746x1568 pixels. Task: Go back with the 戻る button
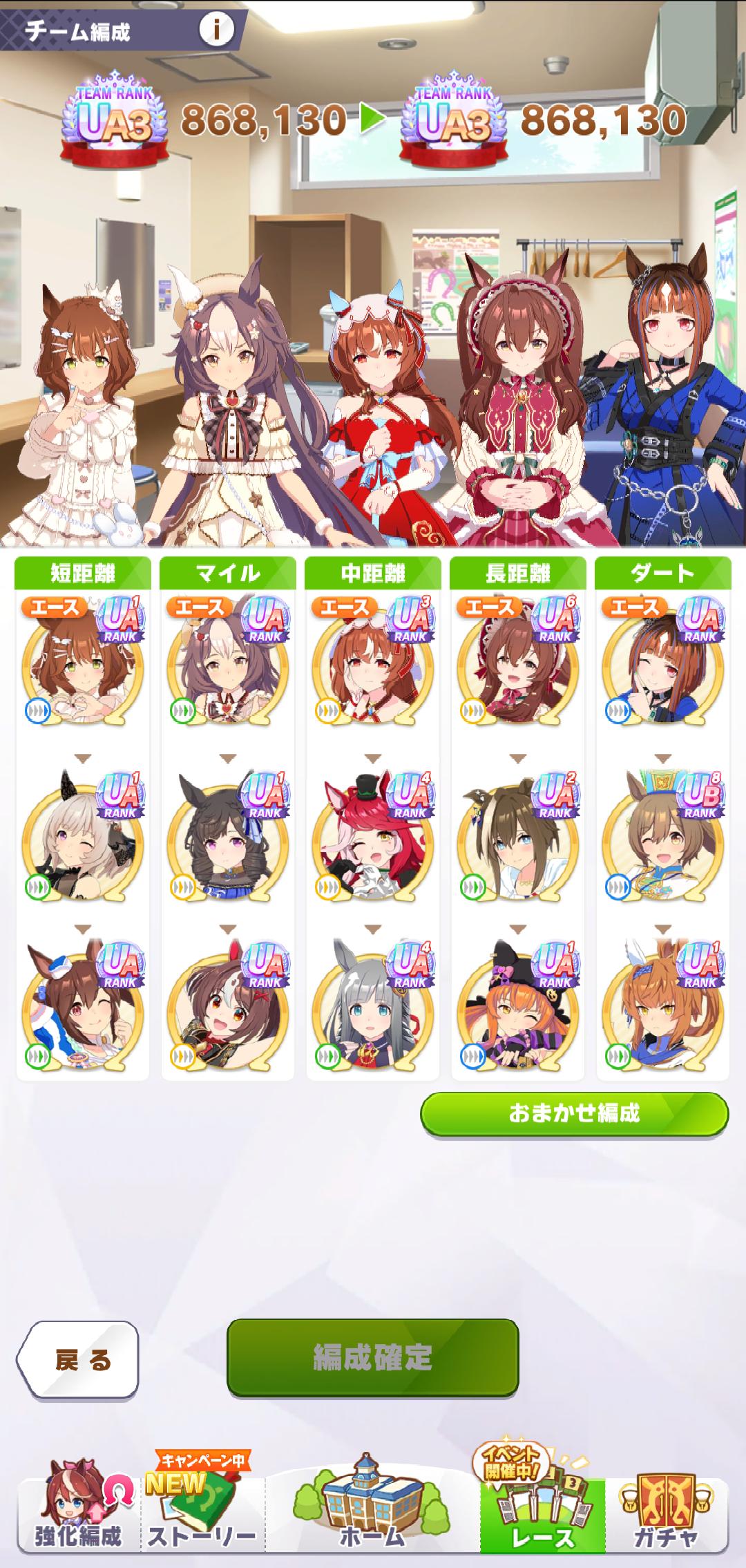click(78, 1358)
